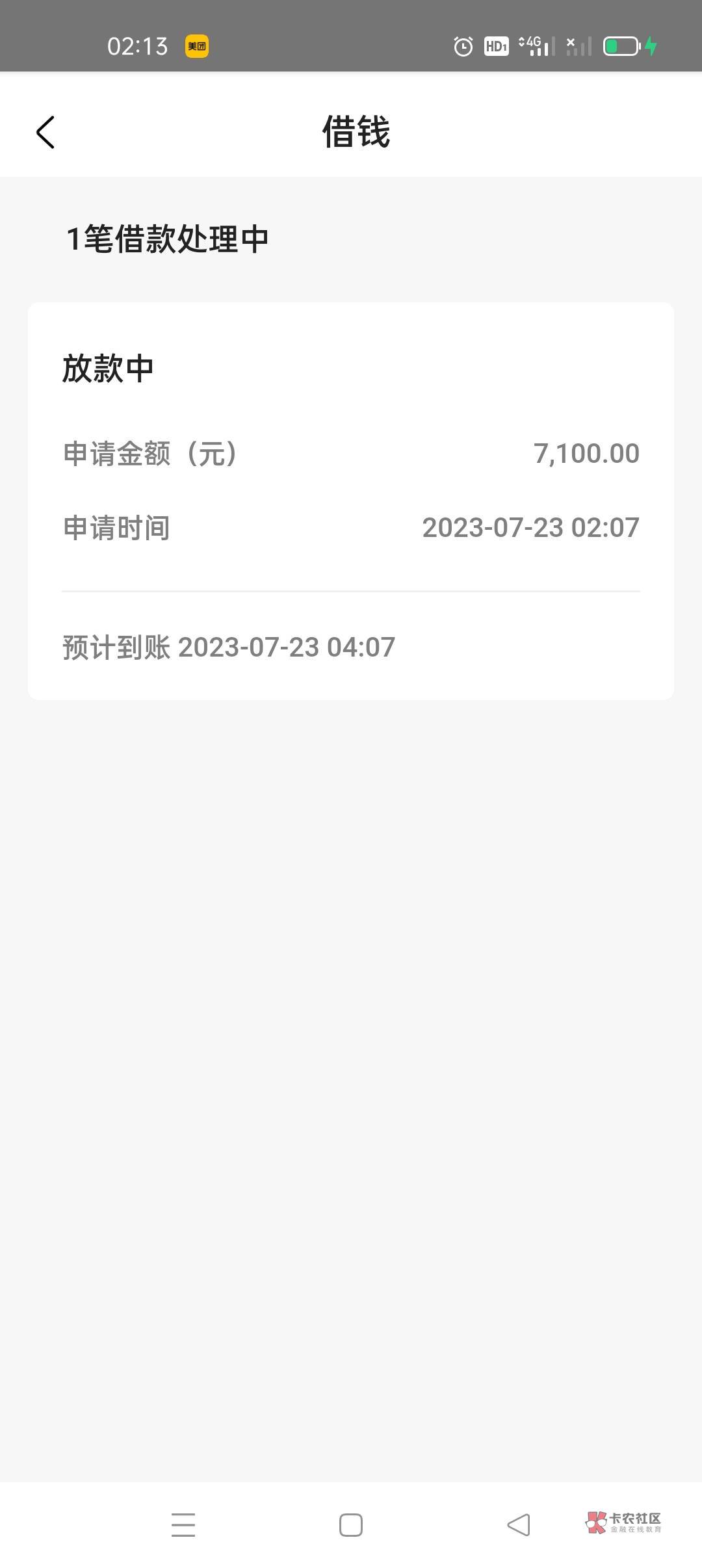The height and width of the screenshot is (1568, 702).
Task: Go back from the 借钱 page
Action: [x=45, y=133]
